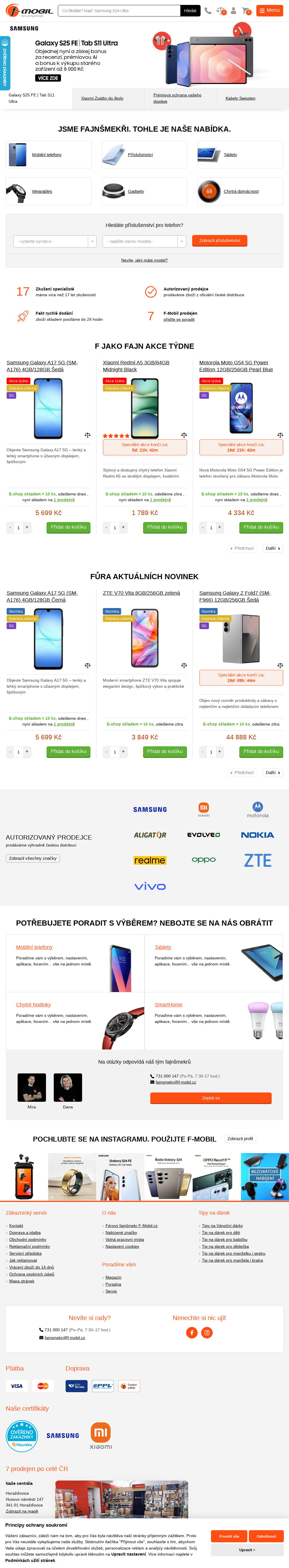Tap the Hledat search button
289x1568 pixels.
click(x=190, y=10)
